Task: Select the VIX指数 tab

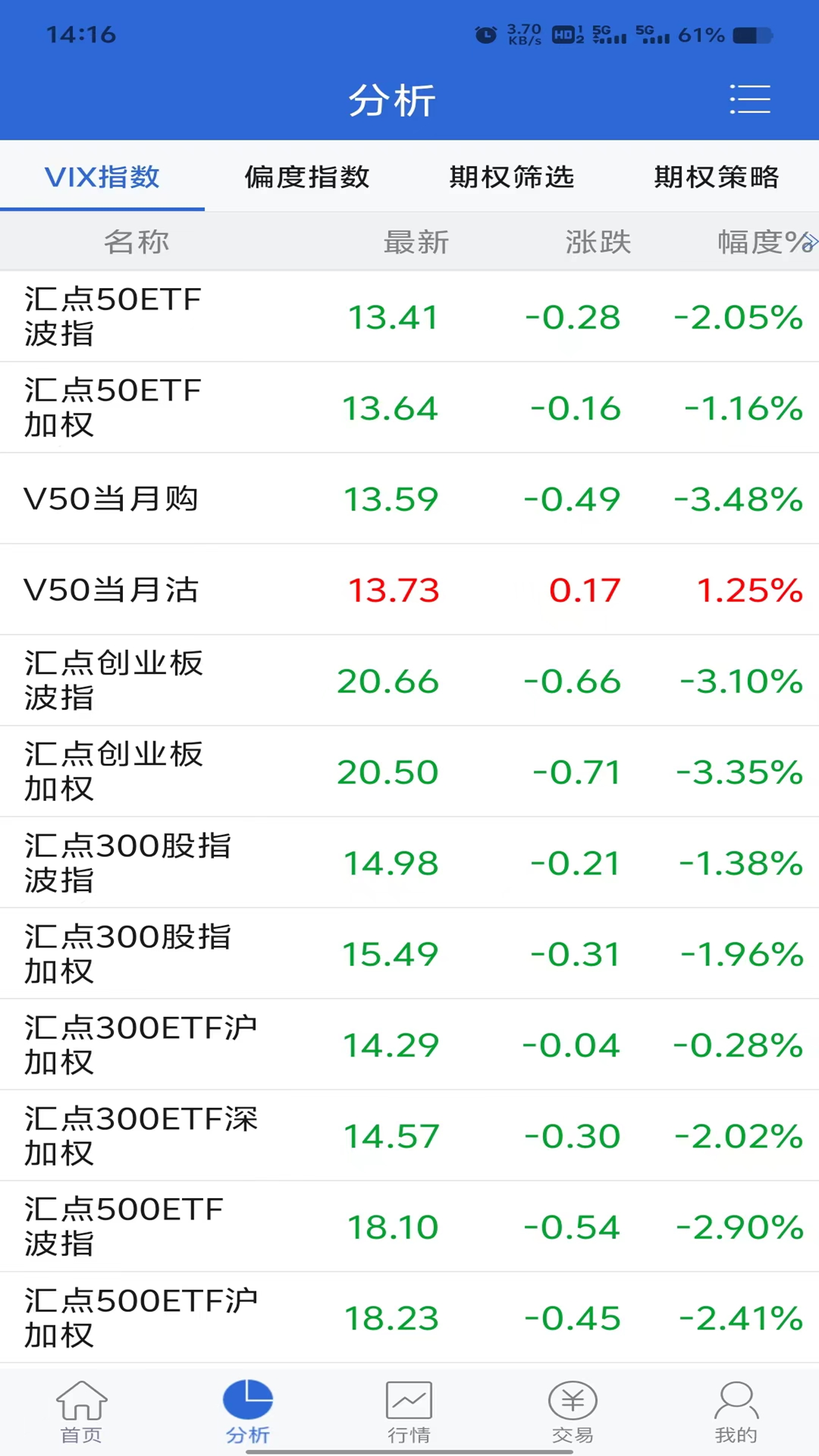Action: (102, 177)
